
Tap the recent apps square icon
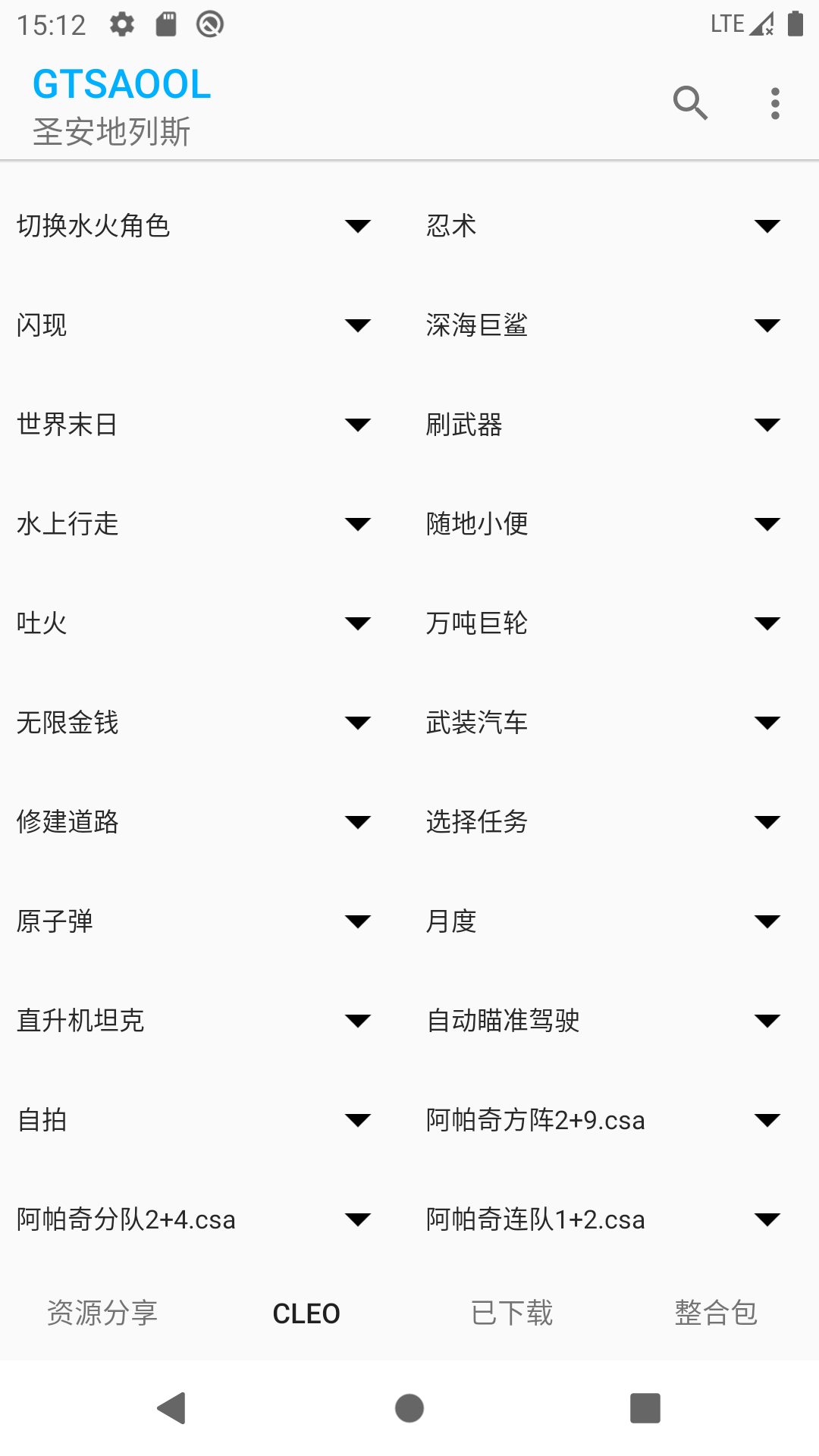click(x=645, y=1409)
